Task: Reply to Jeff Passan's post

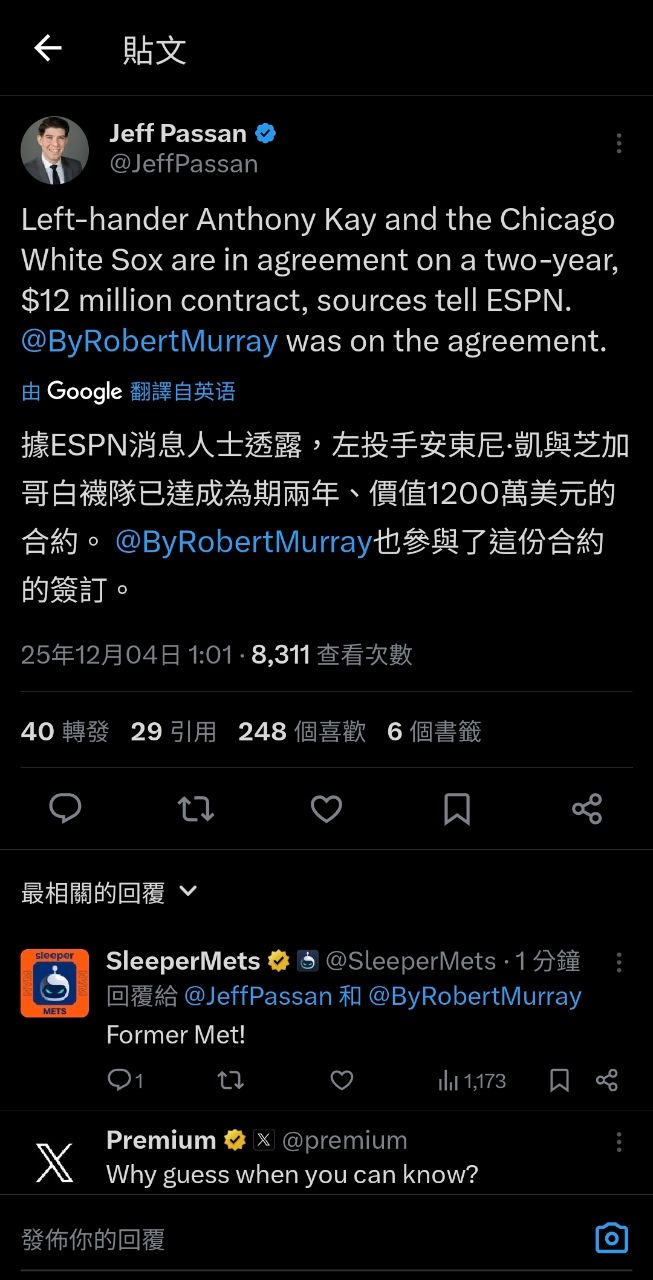Action: coord(65,808)
